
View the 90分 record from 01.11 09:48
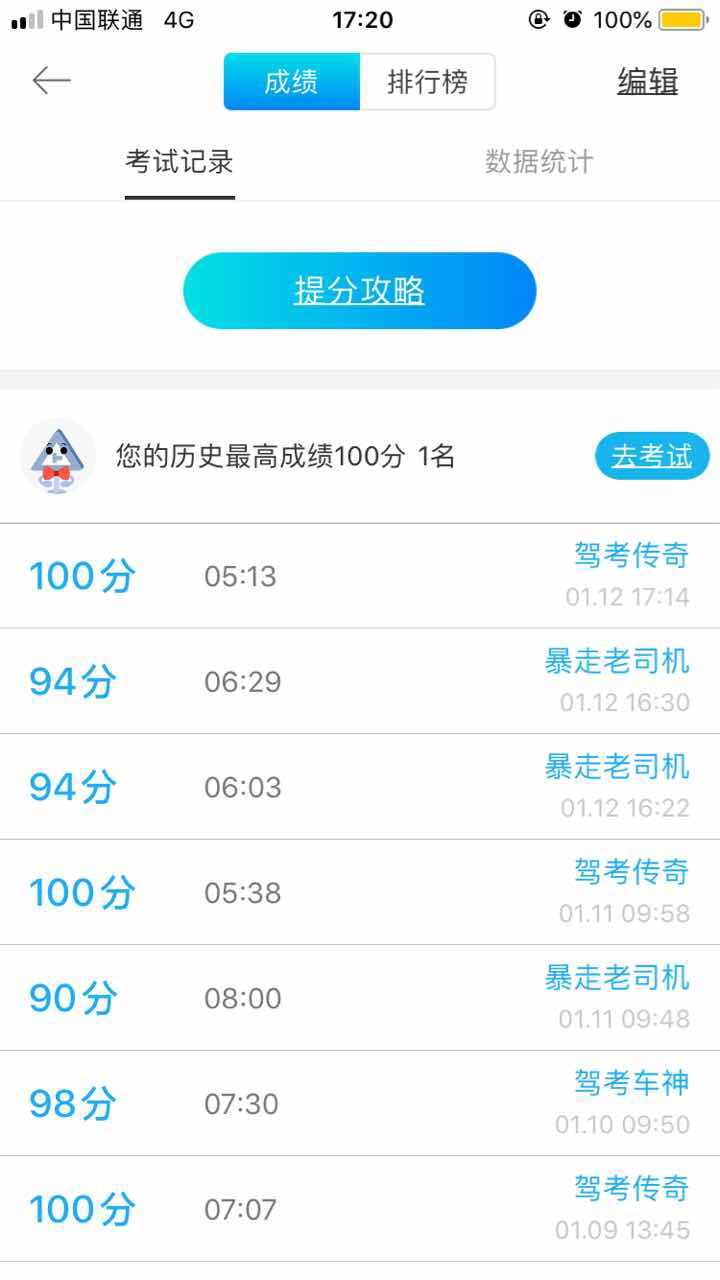(360, 998)
